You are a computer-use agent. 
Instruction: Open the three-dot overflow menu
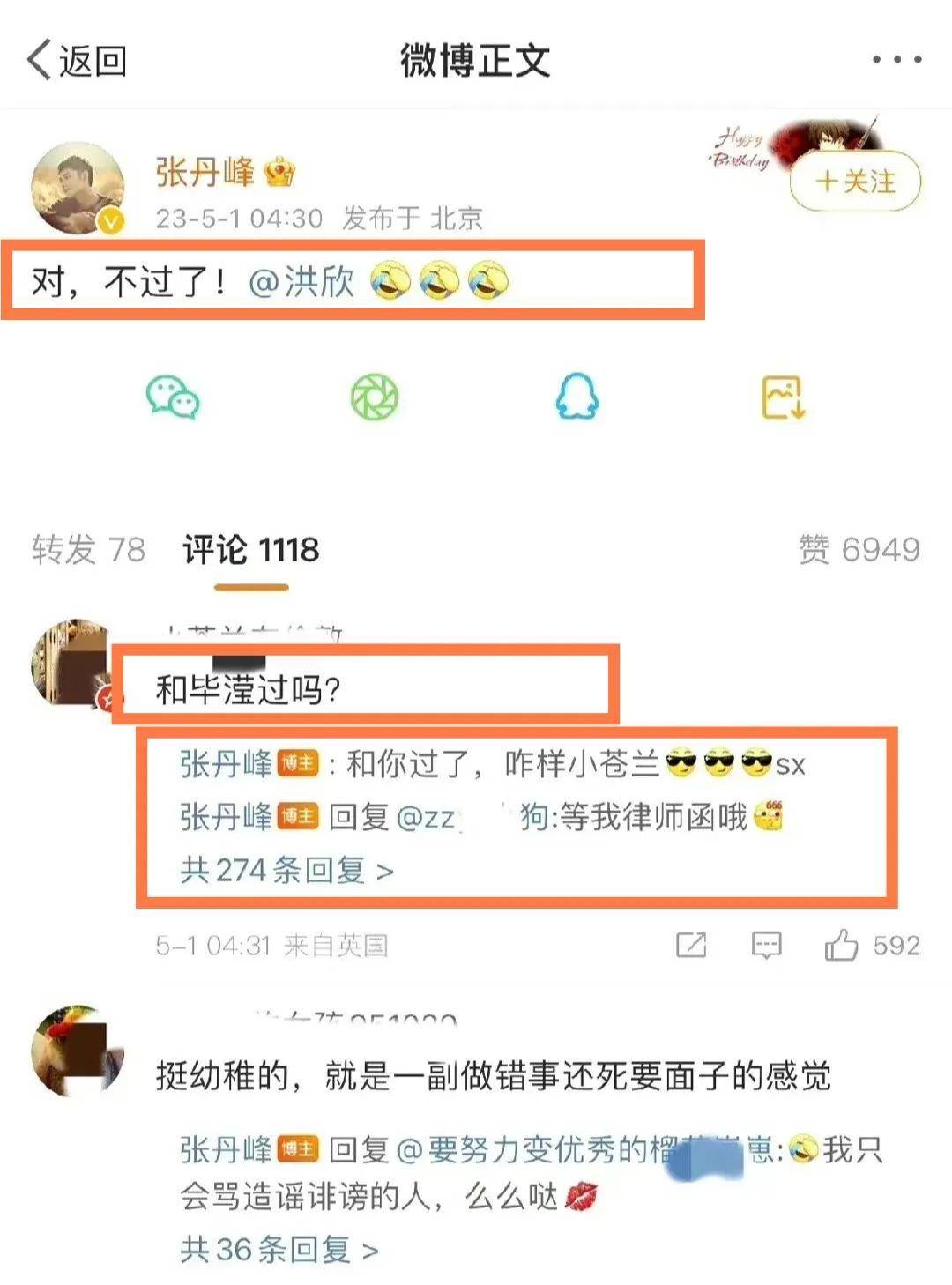click(896, 60)
